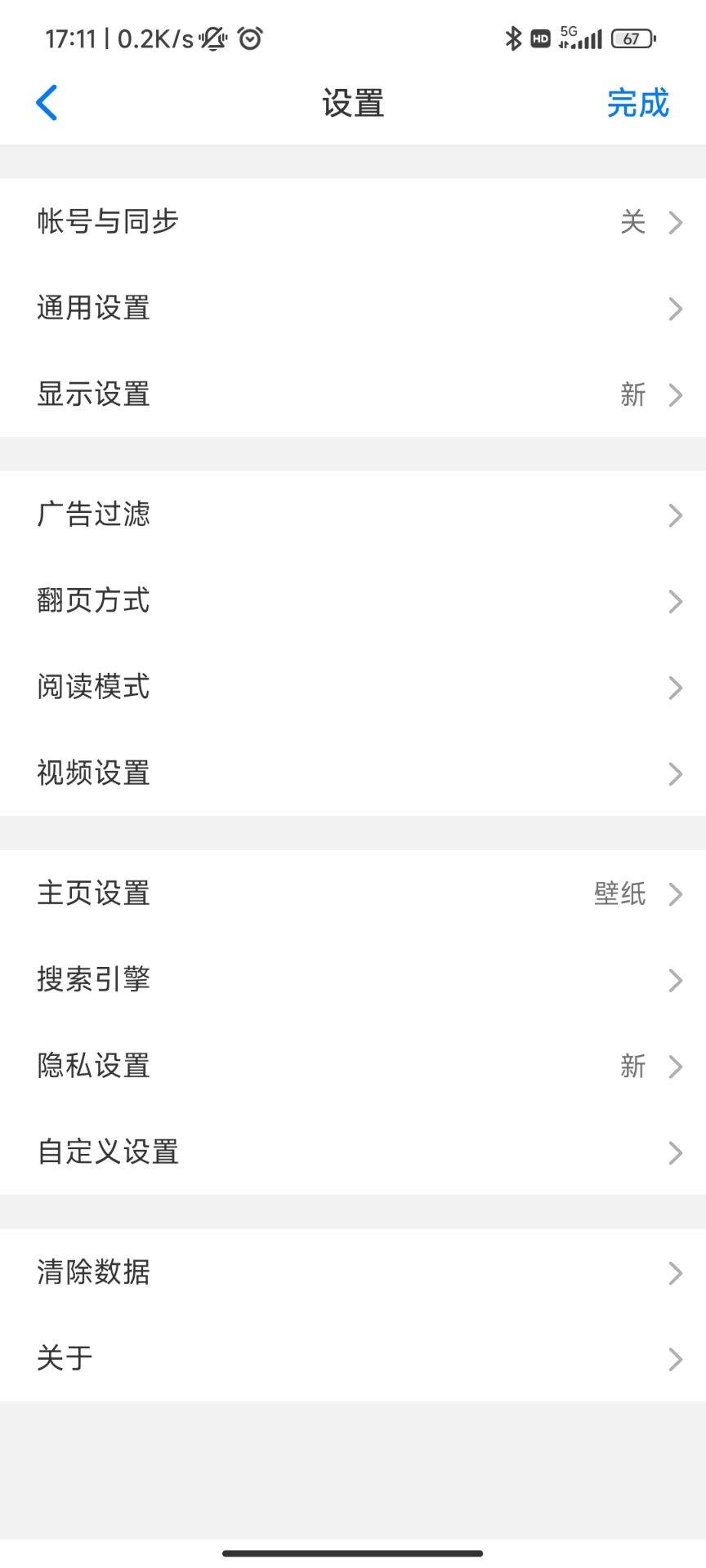The image size is (706, 1568).
Task: Open 阅读模式 settings
Action: point(353,687)
